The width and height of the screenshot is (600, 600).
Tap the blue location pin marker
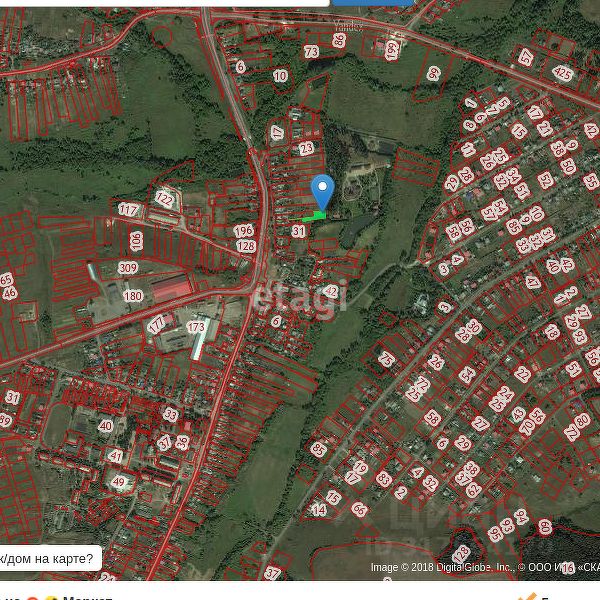(322, 190)
